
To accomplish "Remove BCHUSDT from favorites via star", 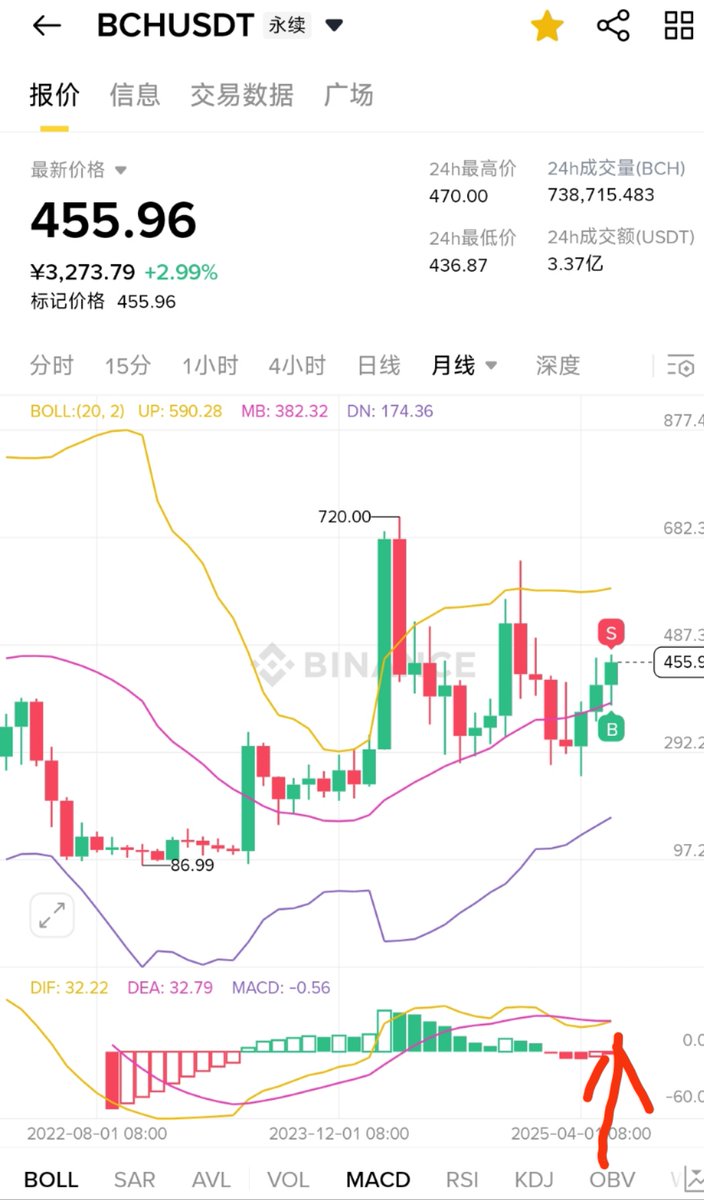I will (547, 26).
